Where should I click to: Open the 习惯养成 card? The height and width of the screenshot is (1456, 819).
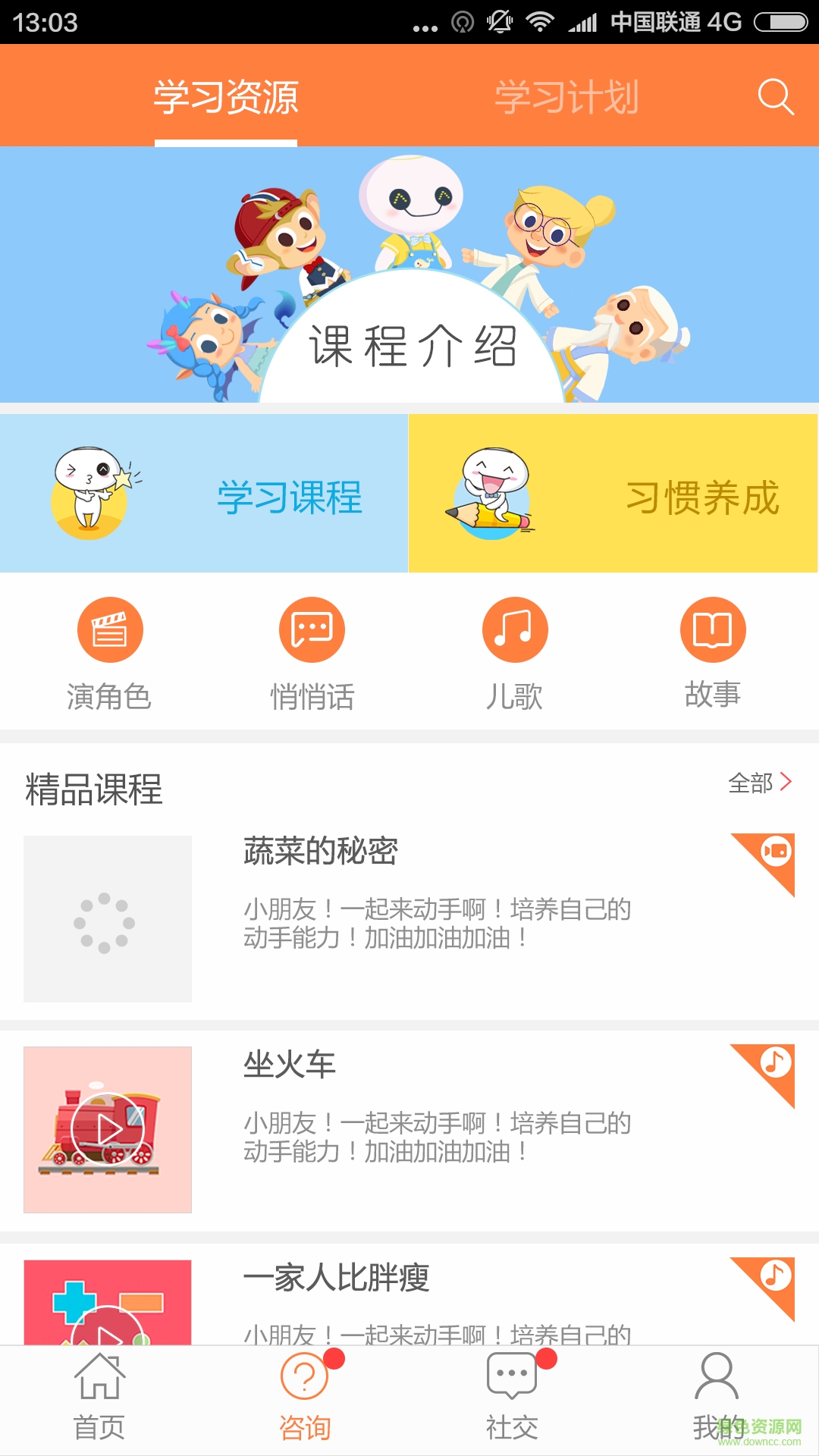pos(614,493)
